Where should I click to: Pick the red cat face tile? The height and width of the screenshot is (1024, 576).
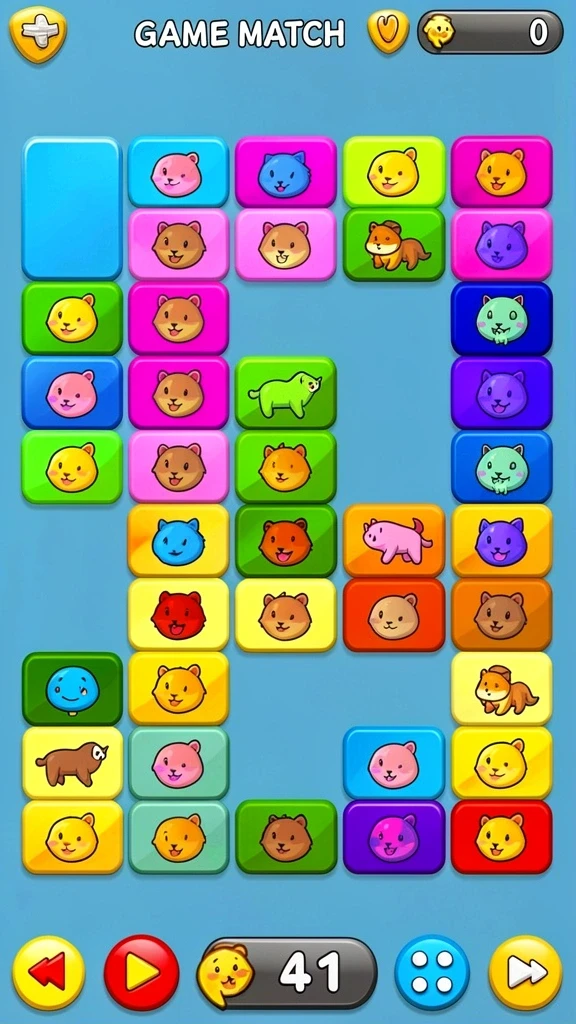pyautogui.click(x=178, y=615)
